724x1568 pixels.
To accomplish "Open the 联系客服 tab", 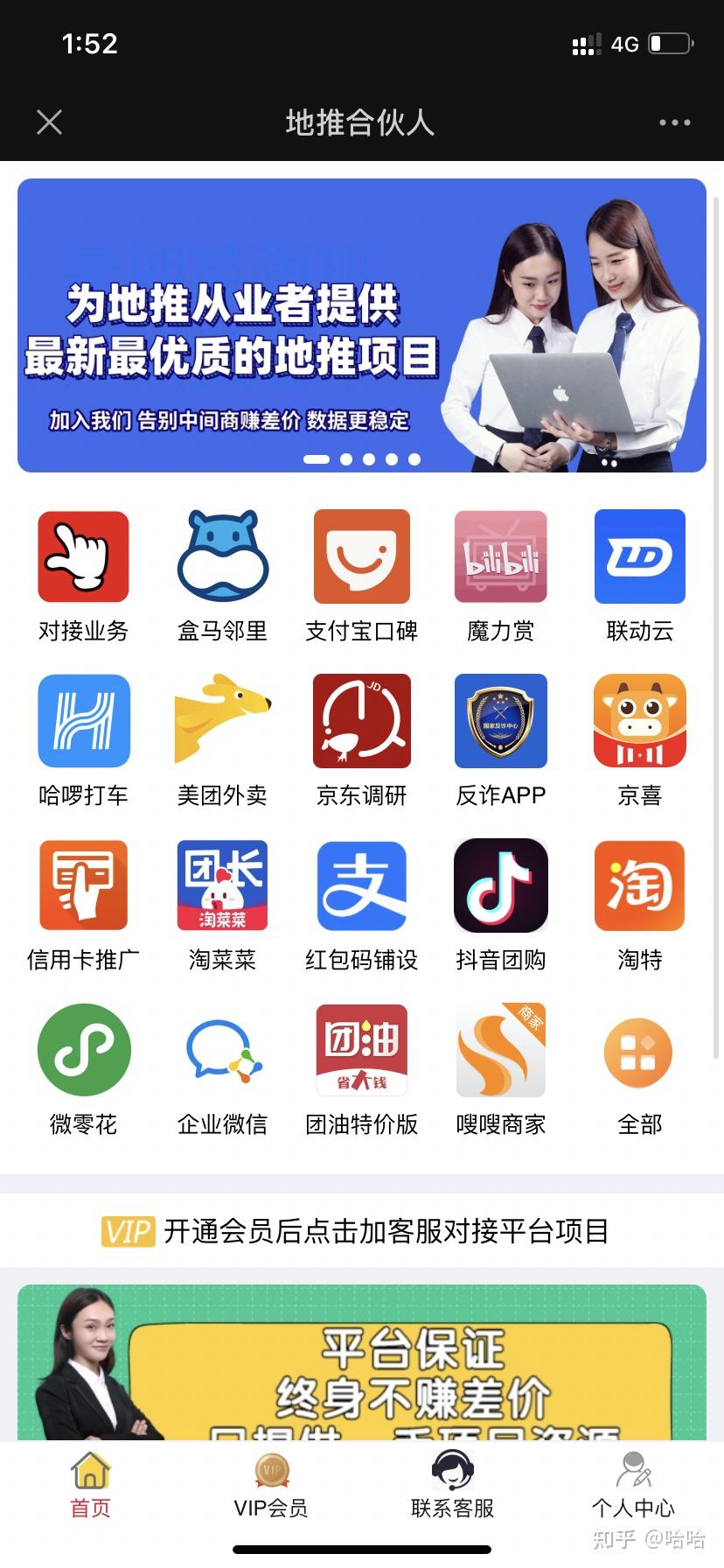I will pos(452,1486).
